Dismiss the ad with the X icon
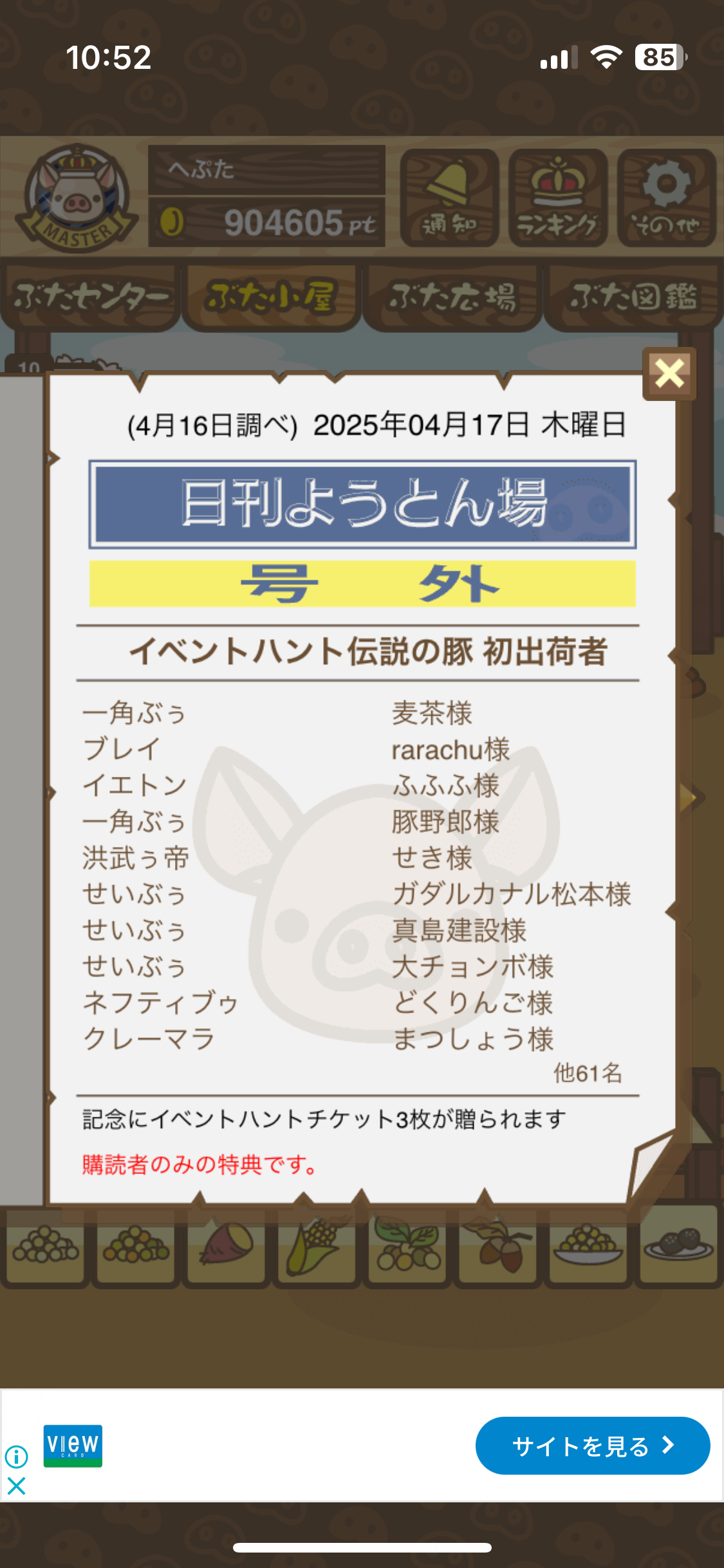Screen dimensions: 724x1568 (16, 1486)
